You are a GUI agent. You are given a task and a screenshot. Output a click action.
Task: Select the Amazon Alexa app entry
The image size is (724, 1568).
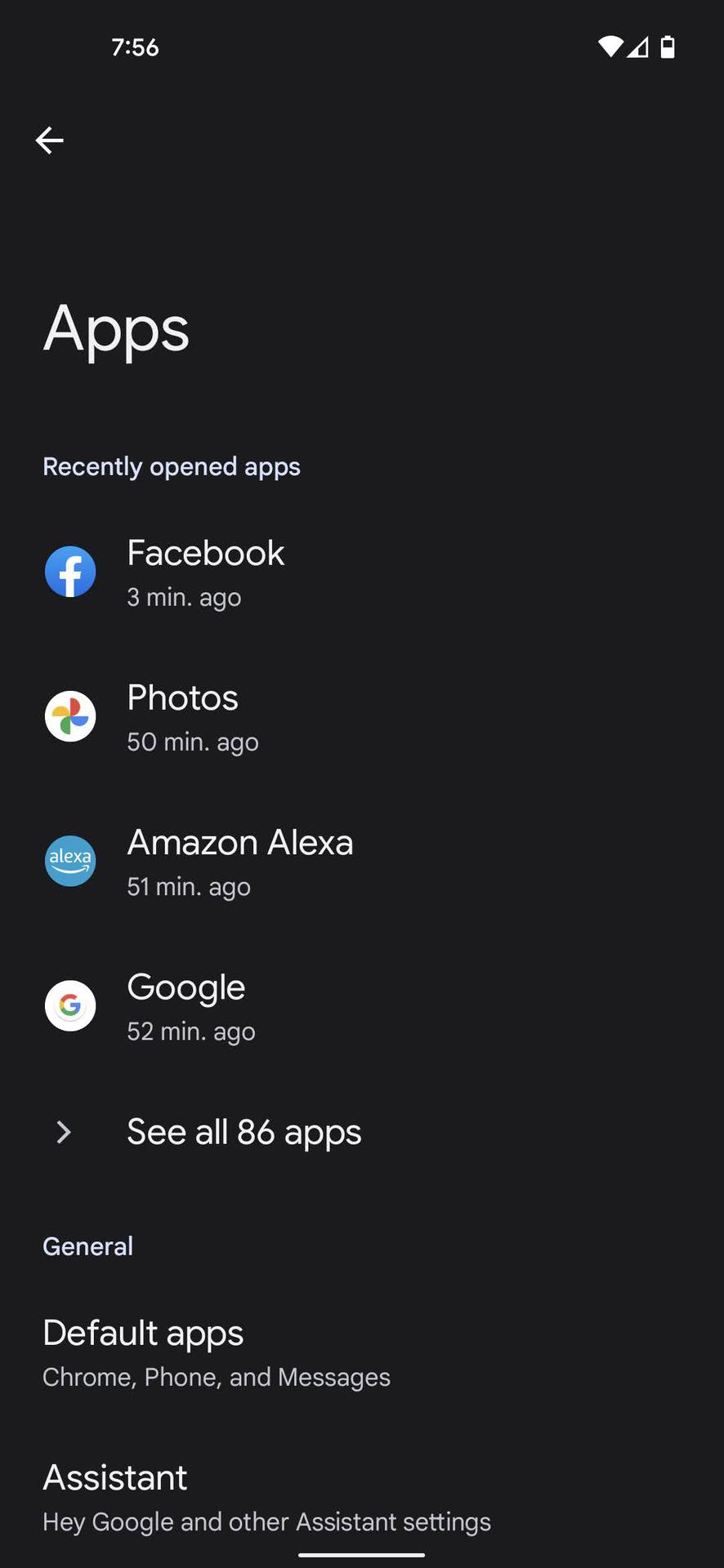pyautogui.click(x=239, y=862)
